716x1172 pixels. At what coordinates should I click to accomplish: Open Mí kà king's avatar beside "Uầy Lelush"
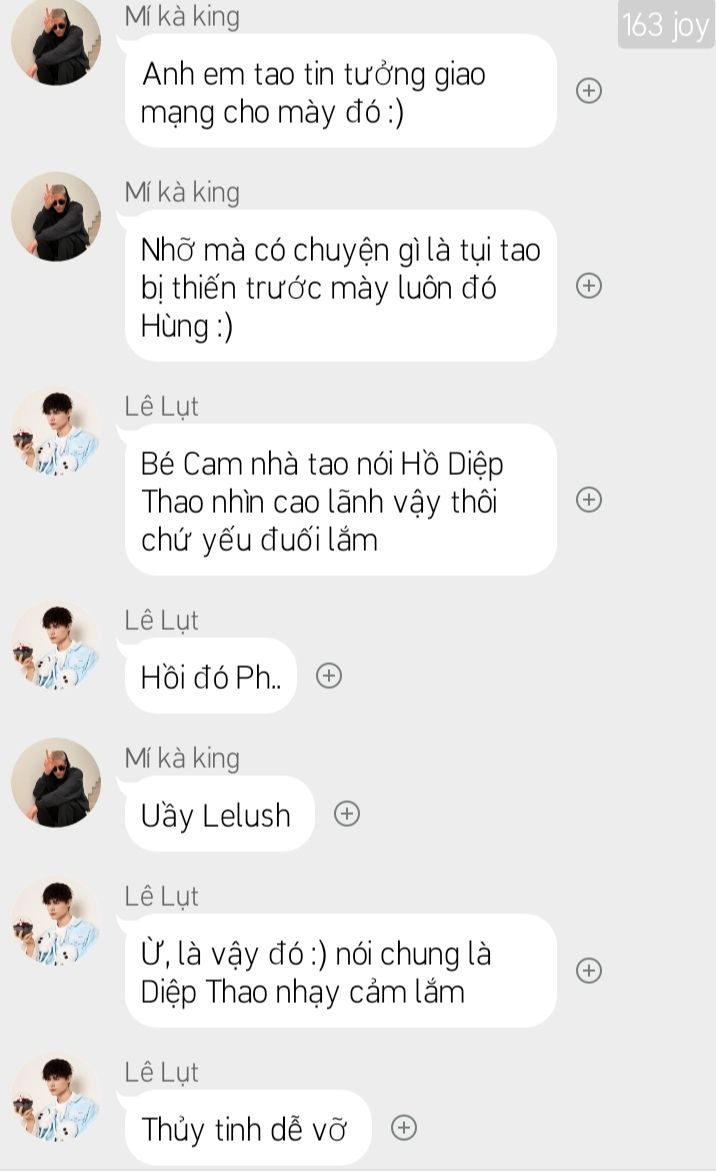tap(56, 783)
